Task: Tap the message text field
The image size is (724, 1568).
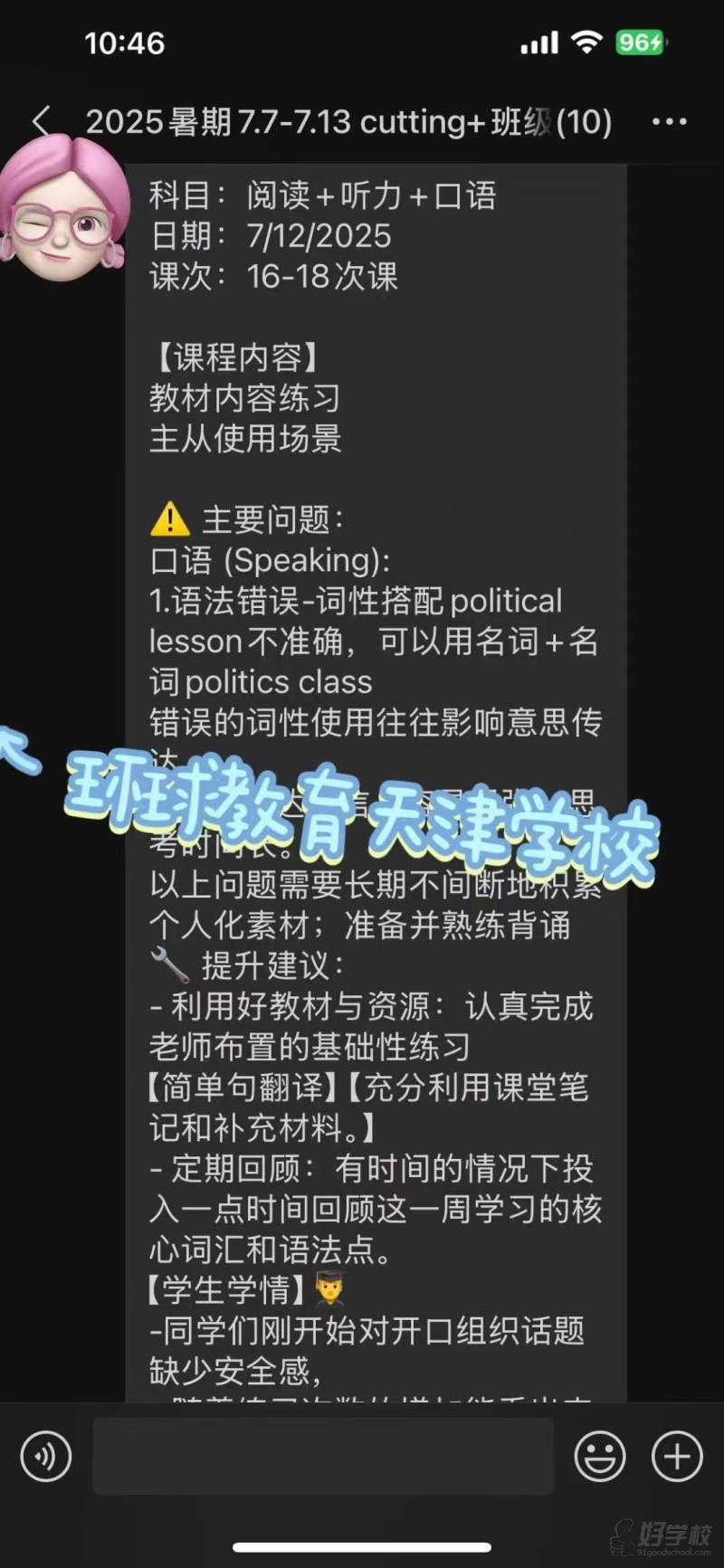Action: point(322,1456)
